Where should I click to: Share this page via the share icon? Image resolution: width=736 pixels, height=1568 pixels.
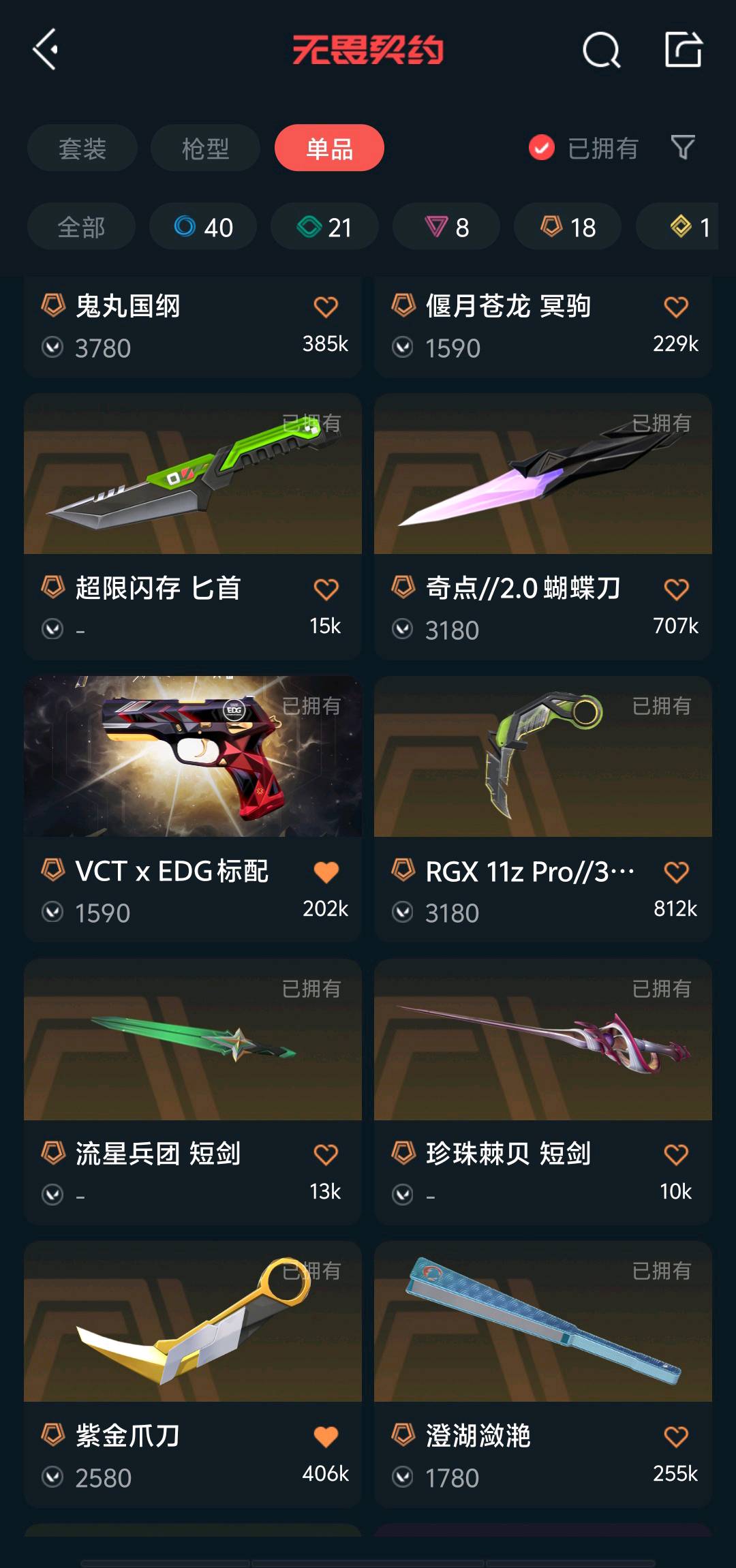pos(683,50)
